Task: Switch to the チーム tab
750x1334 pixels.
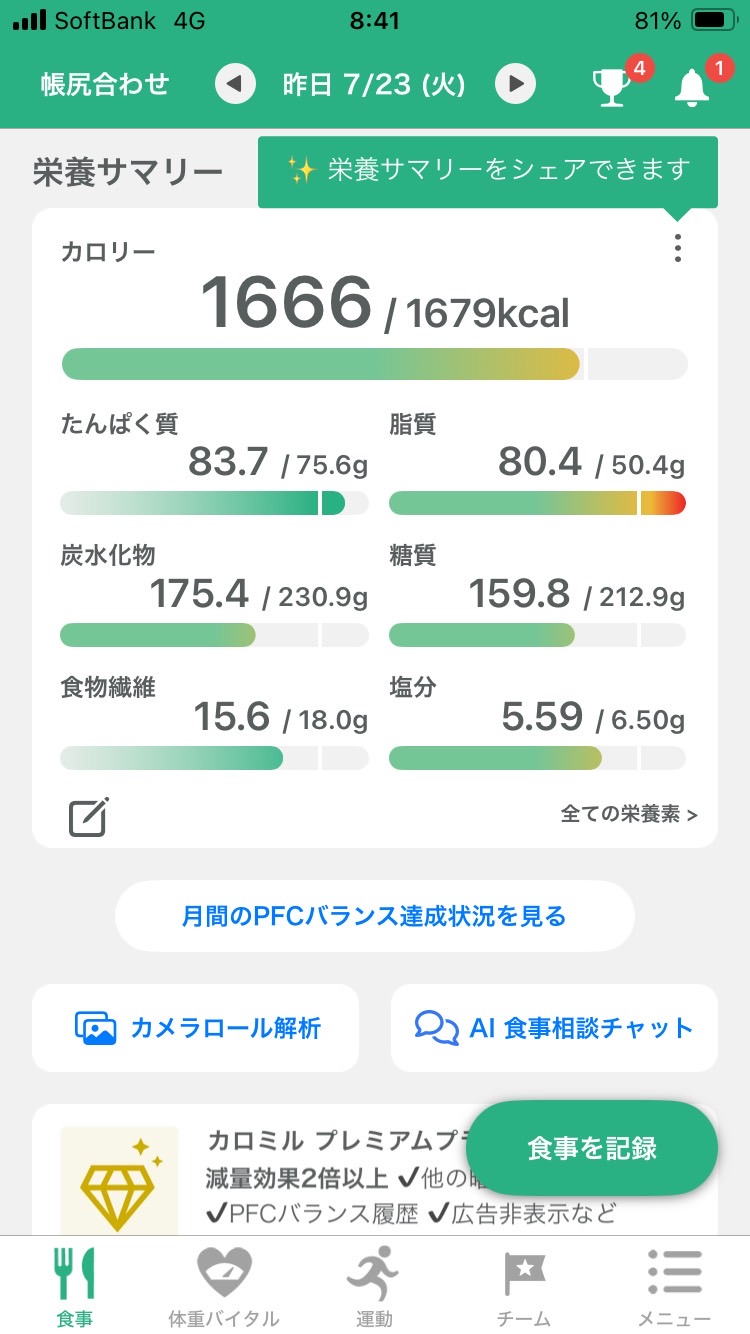Action: click(524, 1287)
